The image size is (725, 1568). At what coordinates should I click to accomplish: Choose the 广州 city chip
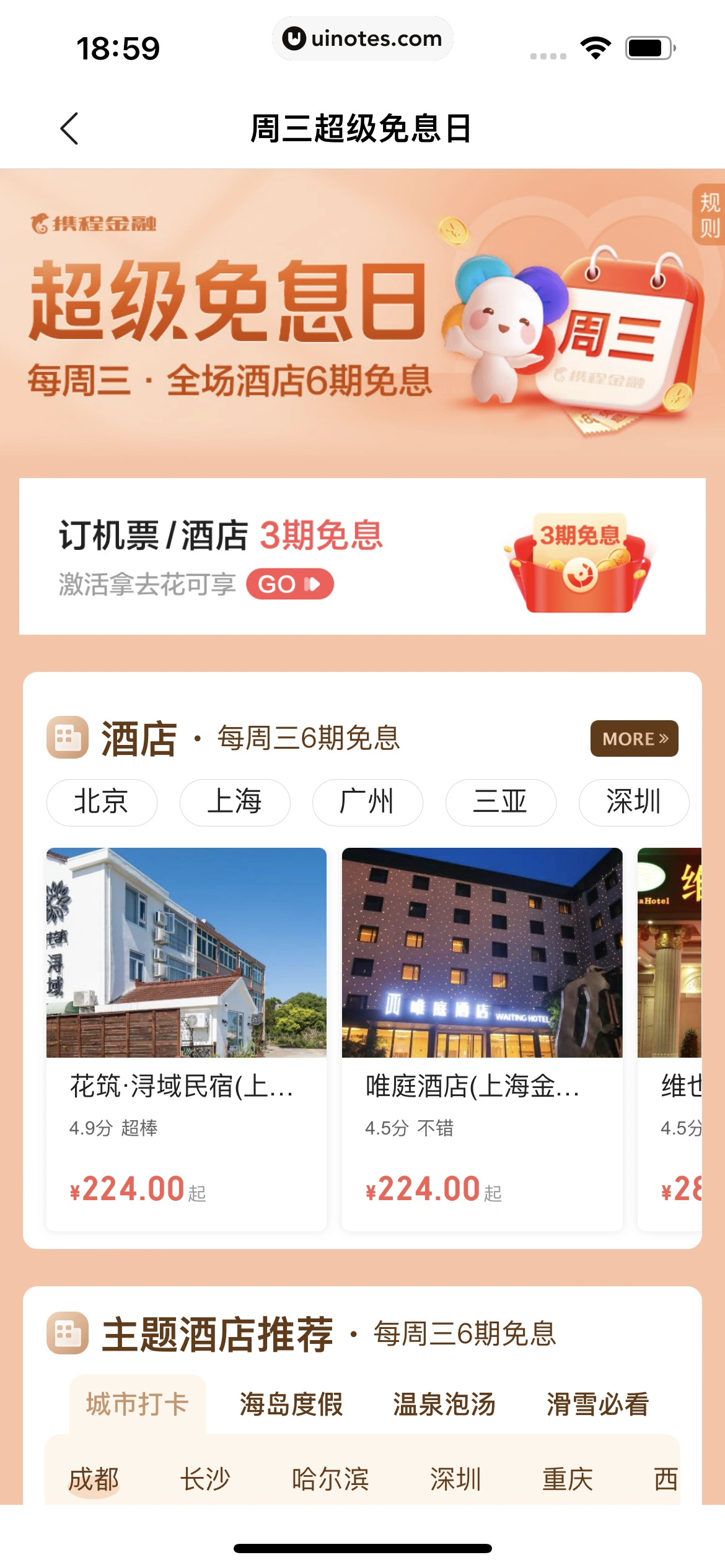[x=367, y=802]
